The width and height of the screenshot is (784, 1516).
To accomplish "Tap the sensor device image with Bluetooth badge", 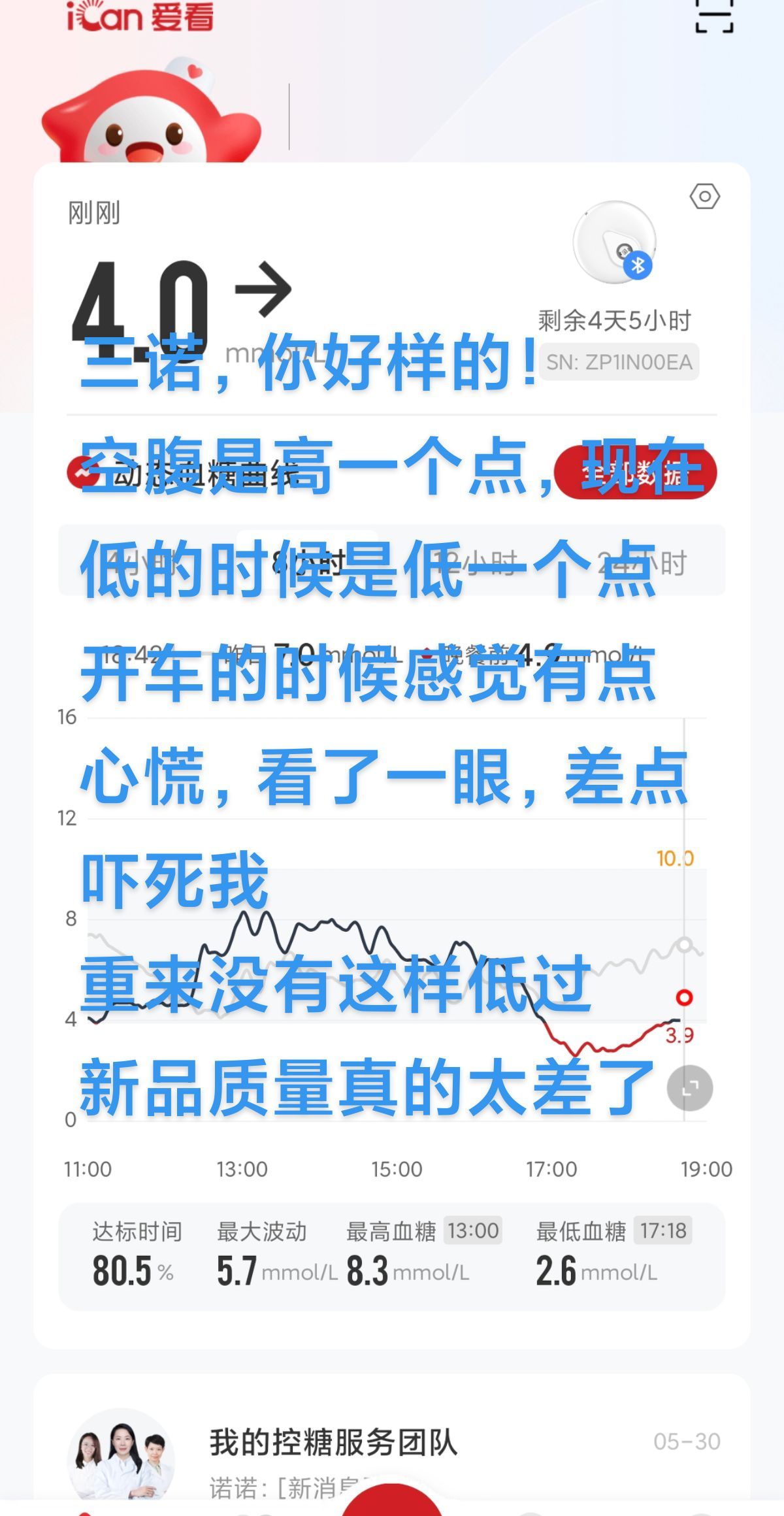I will 614,243.
